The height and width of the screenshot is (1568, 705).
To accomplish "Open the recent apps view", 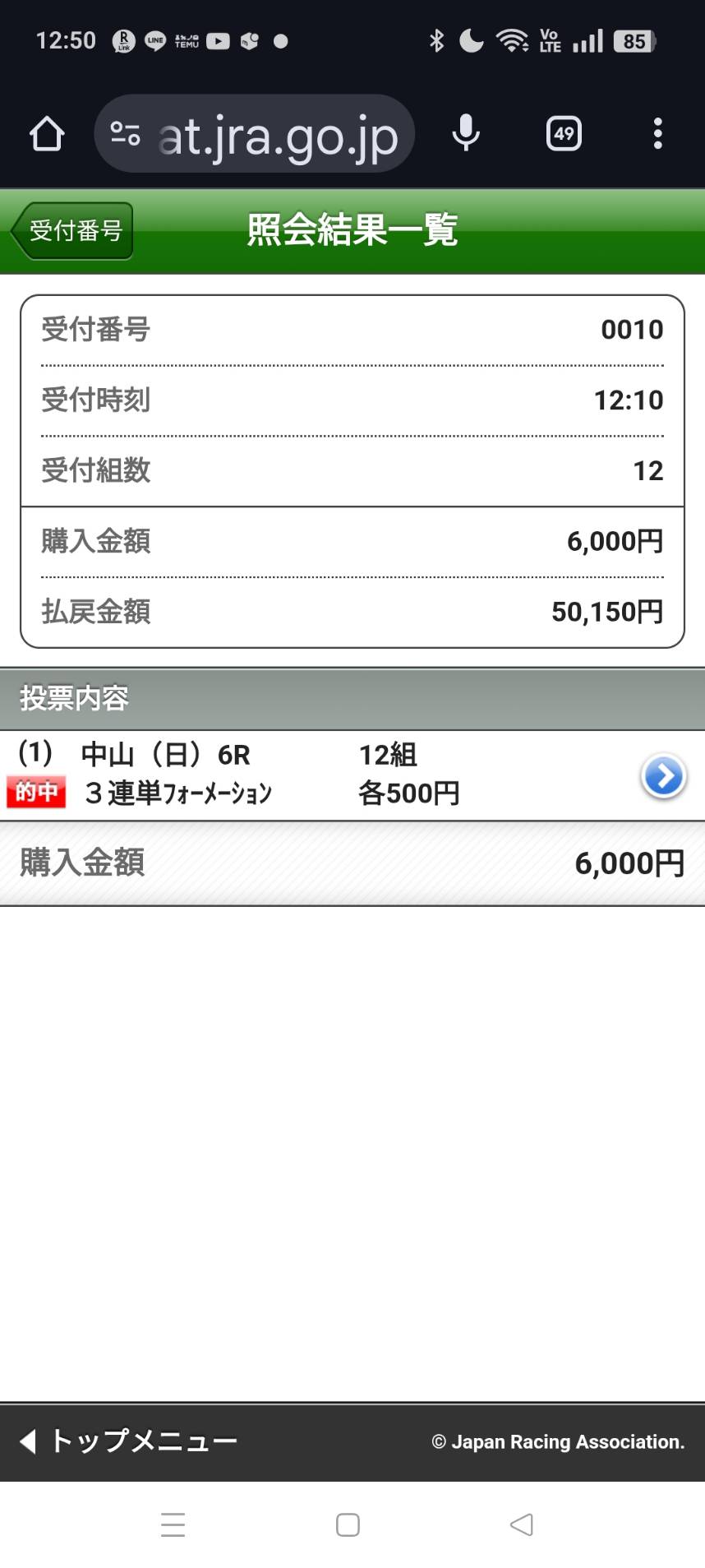I will [x=173, y=1524].
